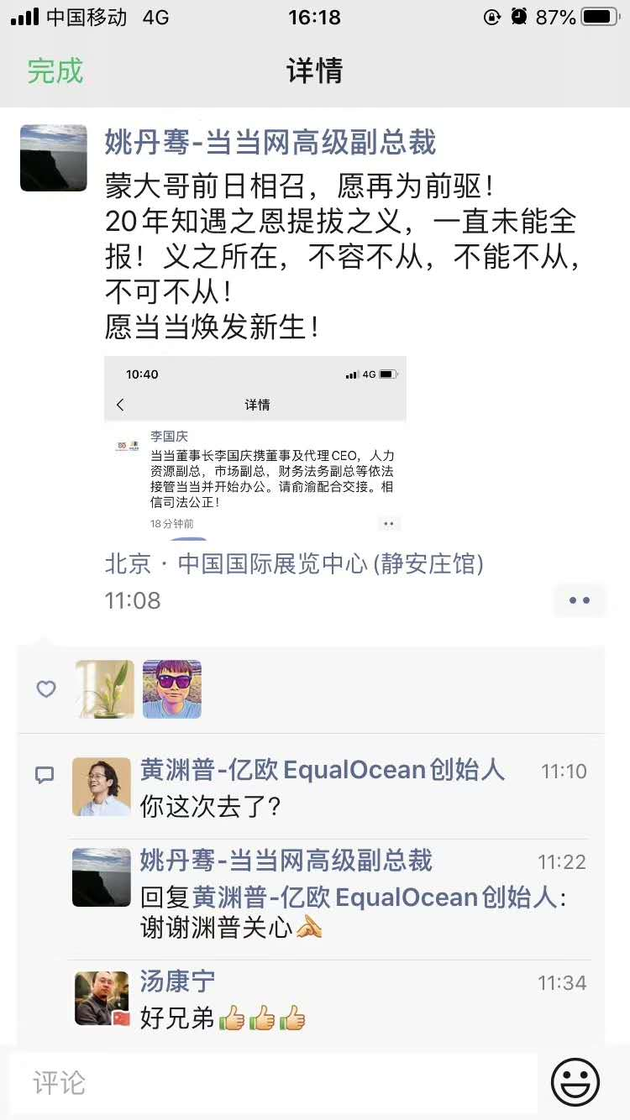Reply to 汤康宁's comment 好兄弟
This screenshot has height=1120, width=630.
click(260, 1018)
